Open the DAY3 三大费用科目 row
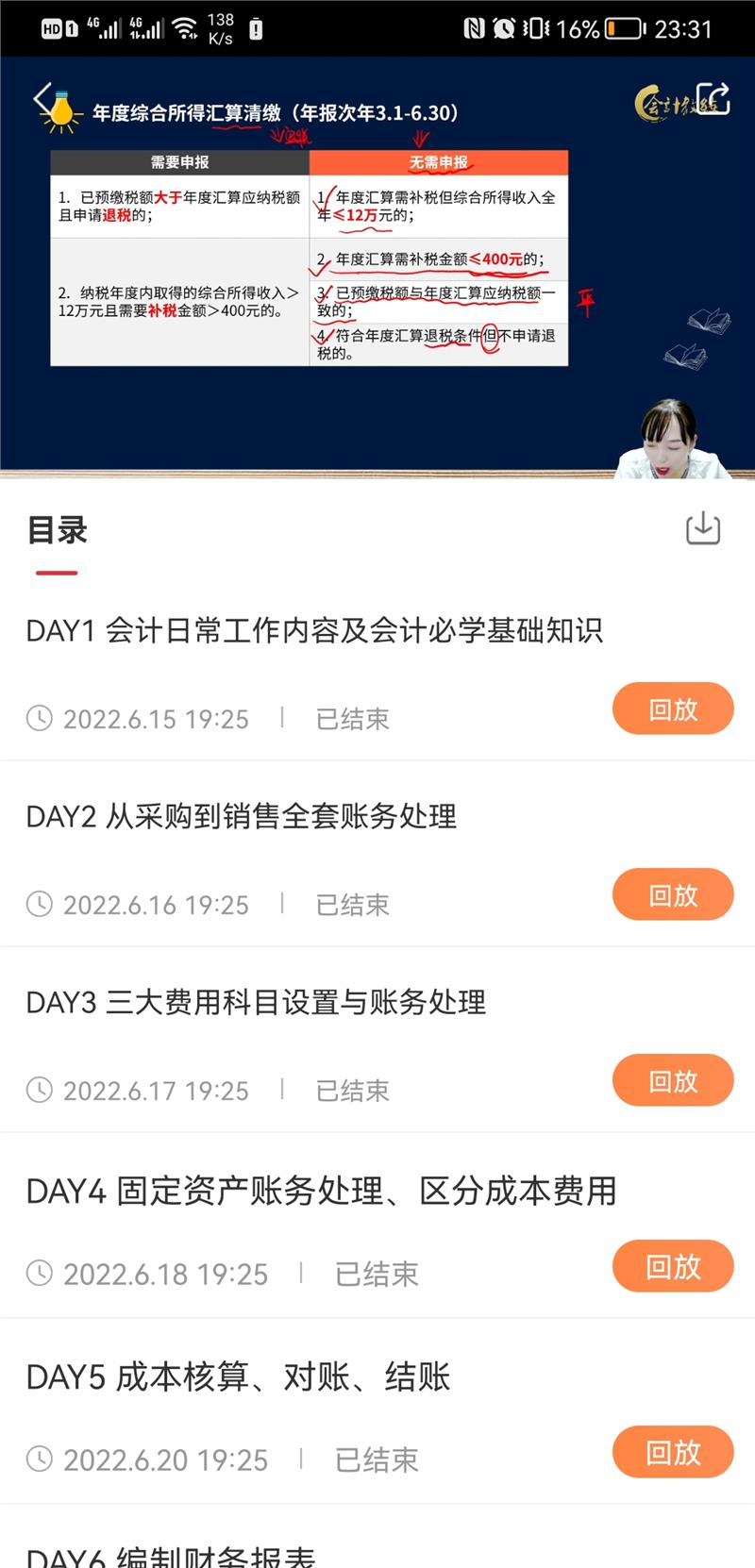This screenshot has height=1568, width=755. 256,1002
